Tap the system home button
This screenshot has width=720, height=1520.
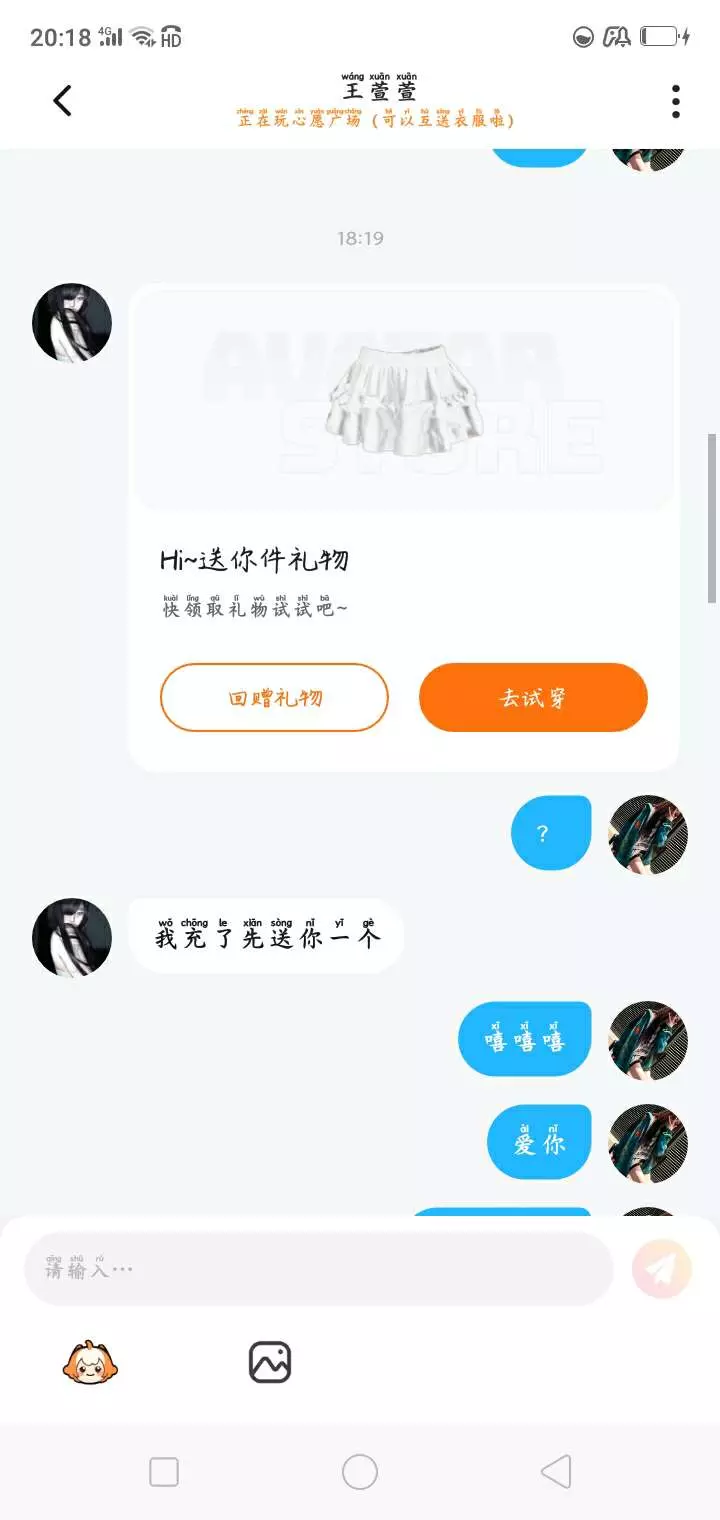click(x=360, y=1472)
